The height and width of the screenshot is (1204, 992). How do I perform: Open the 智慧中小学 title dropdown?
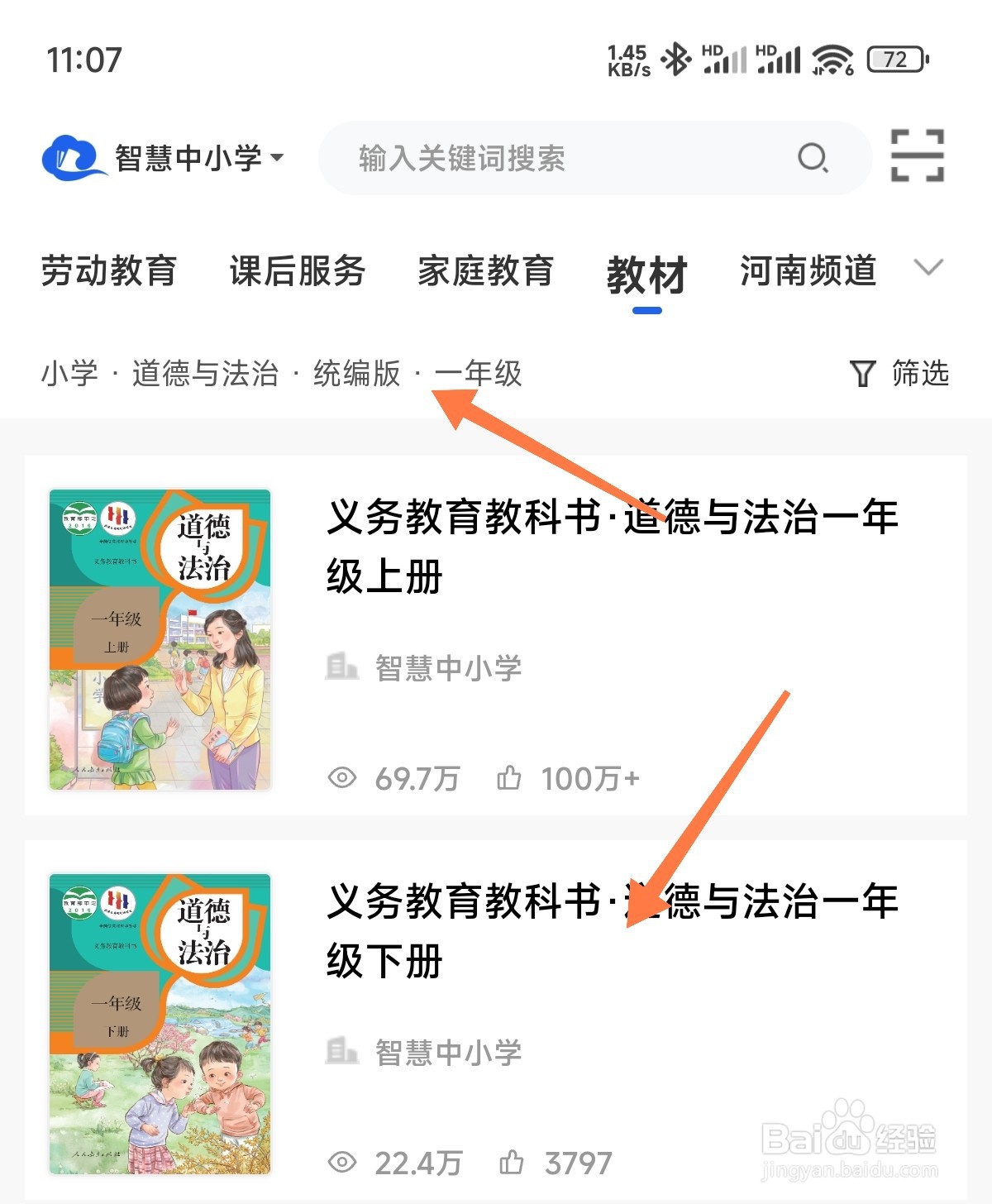tap(278, 155)
